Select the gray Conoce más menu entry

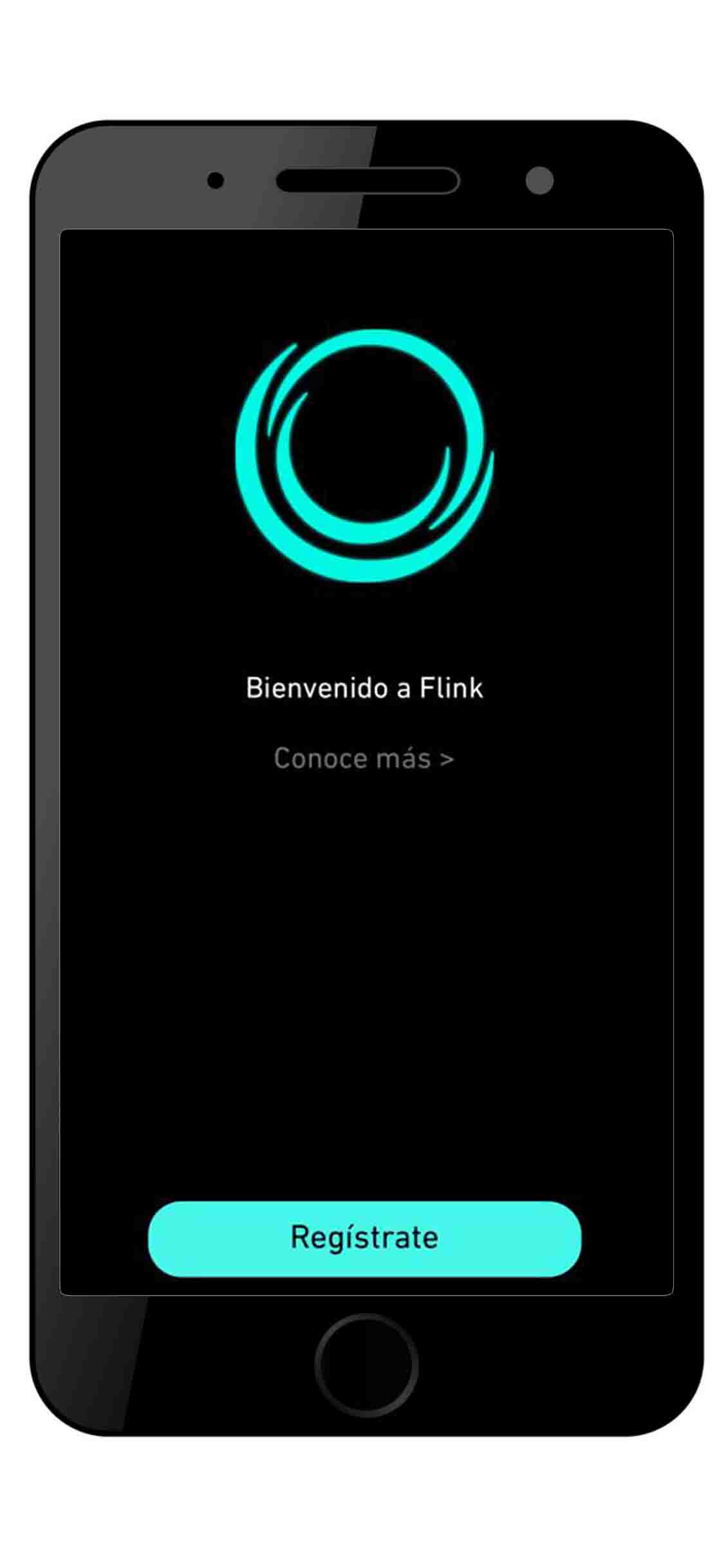coord(364,760)
